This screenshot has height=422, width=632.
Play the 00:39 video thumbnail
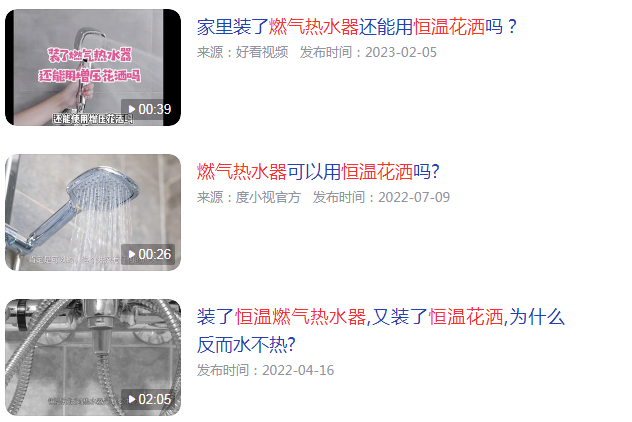[x=93, y=68]
